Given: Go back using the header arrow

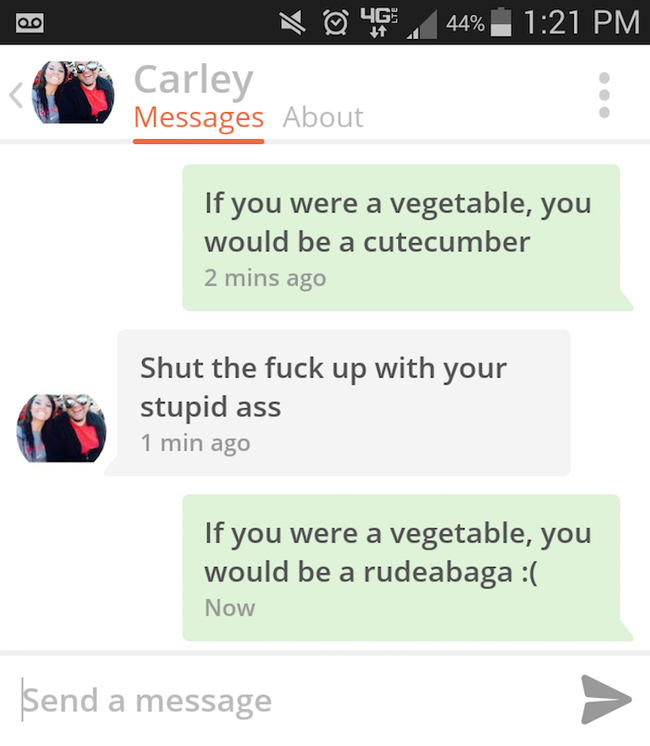Looking at the screenshot, I should tap(15, 95).
